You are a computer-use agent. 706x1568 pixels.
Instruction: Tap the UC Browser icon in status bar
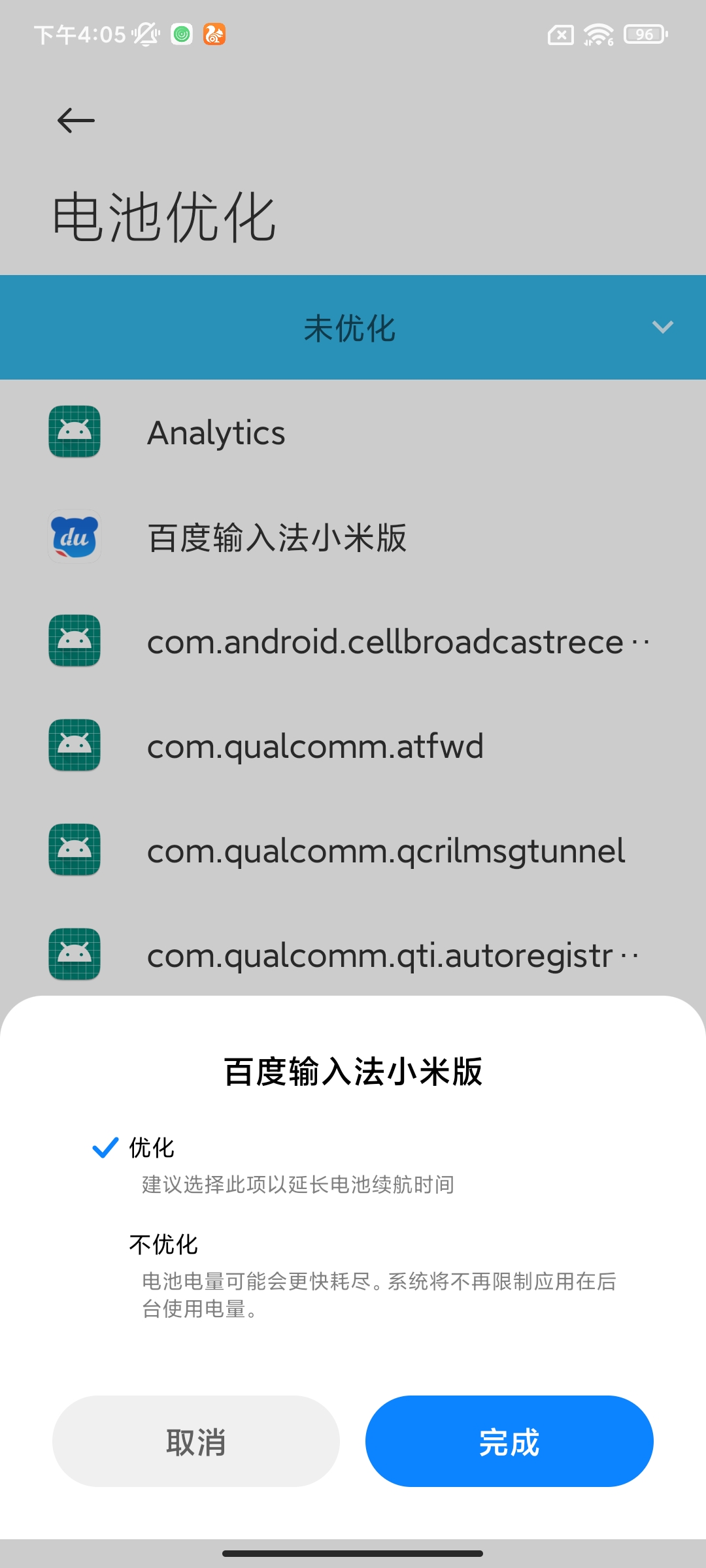(216, 35)
